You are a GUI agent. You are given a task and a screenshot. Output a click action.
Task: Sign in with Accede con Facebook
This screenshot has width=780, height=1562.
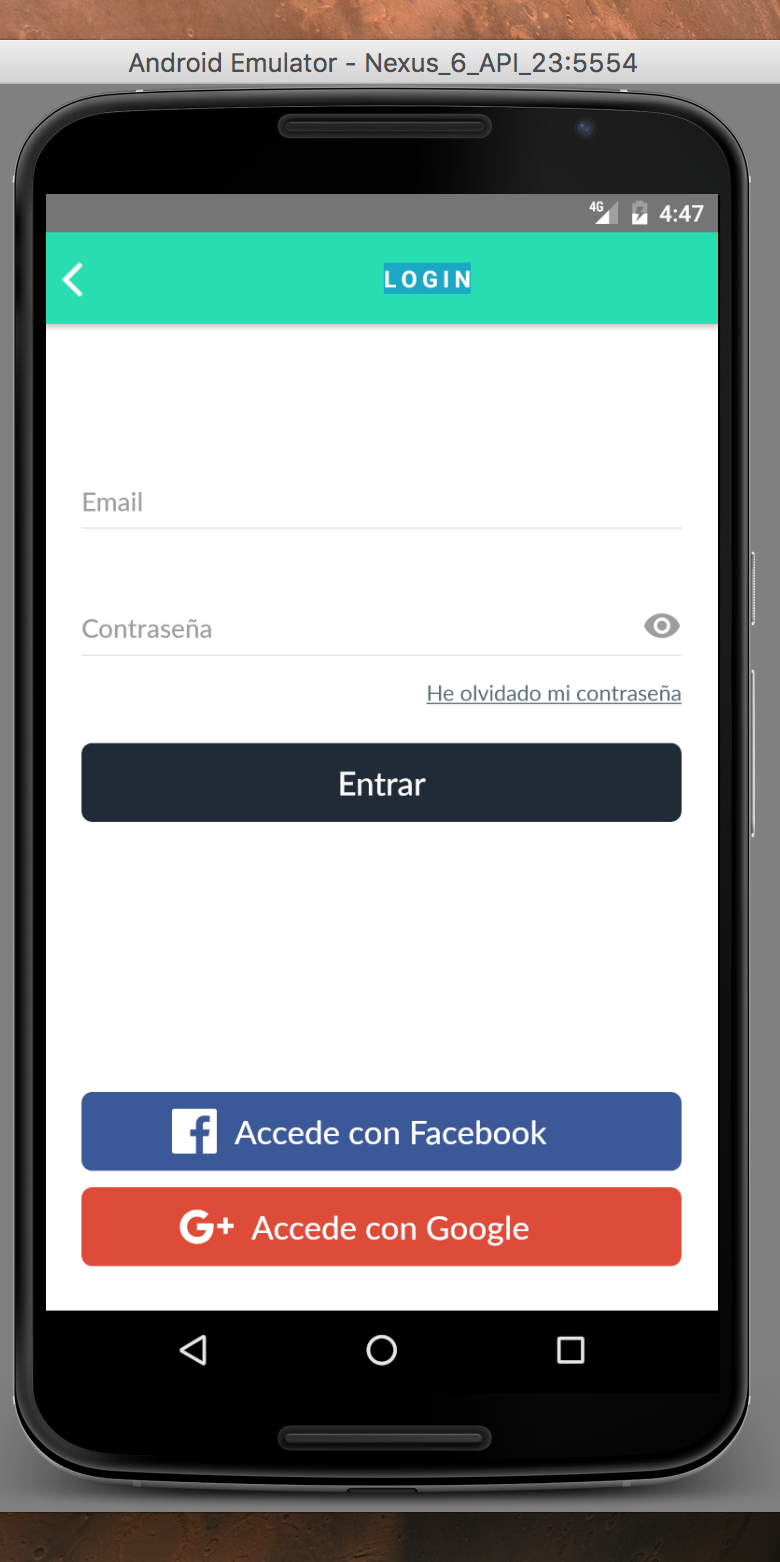381,1132
